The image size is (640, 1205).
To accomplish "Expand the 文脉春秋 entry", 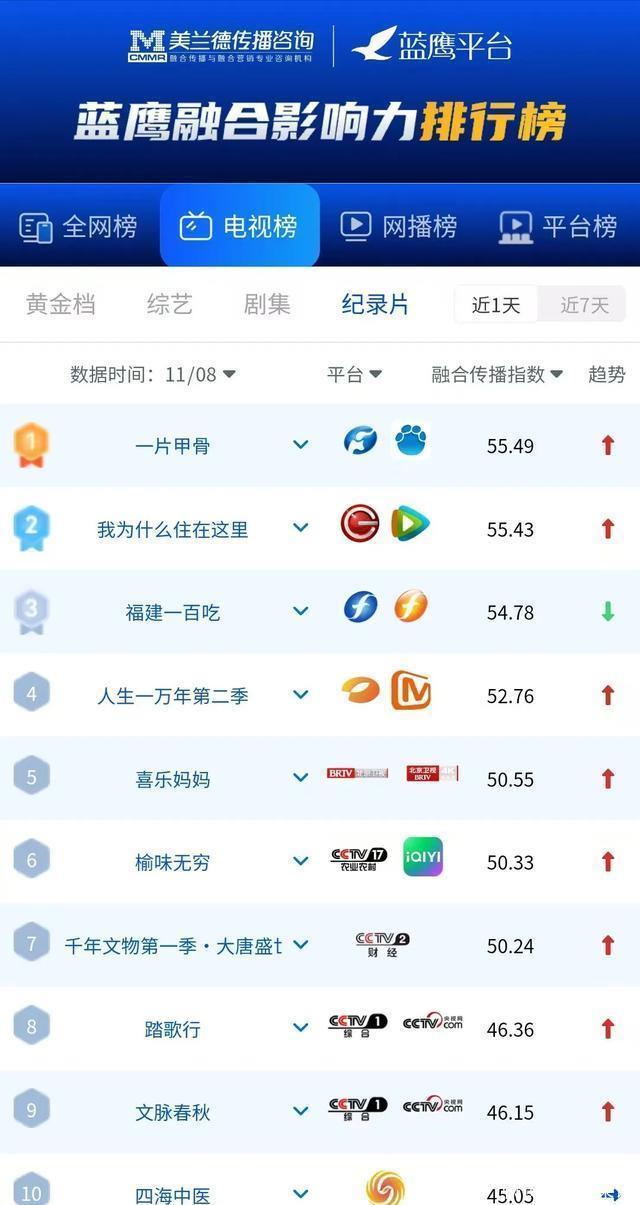I will [x=301, y=1111].
